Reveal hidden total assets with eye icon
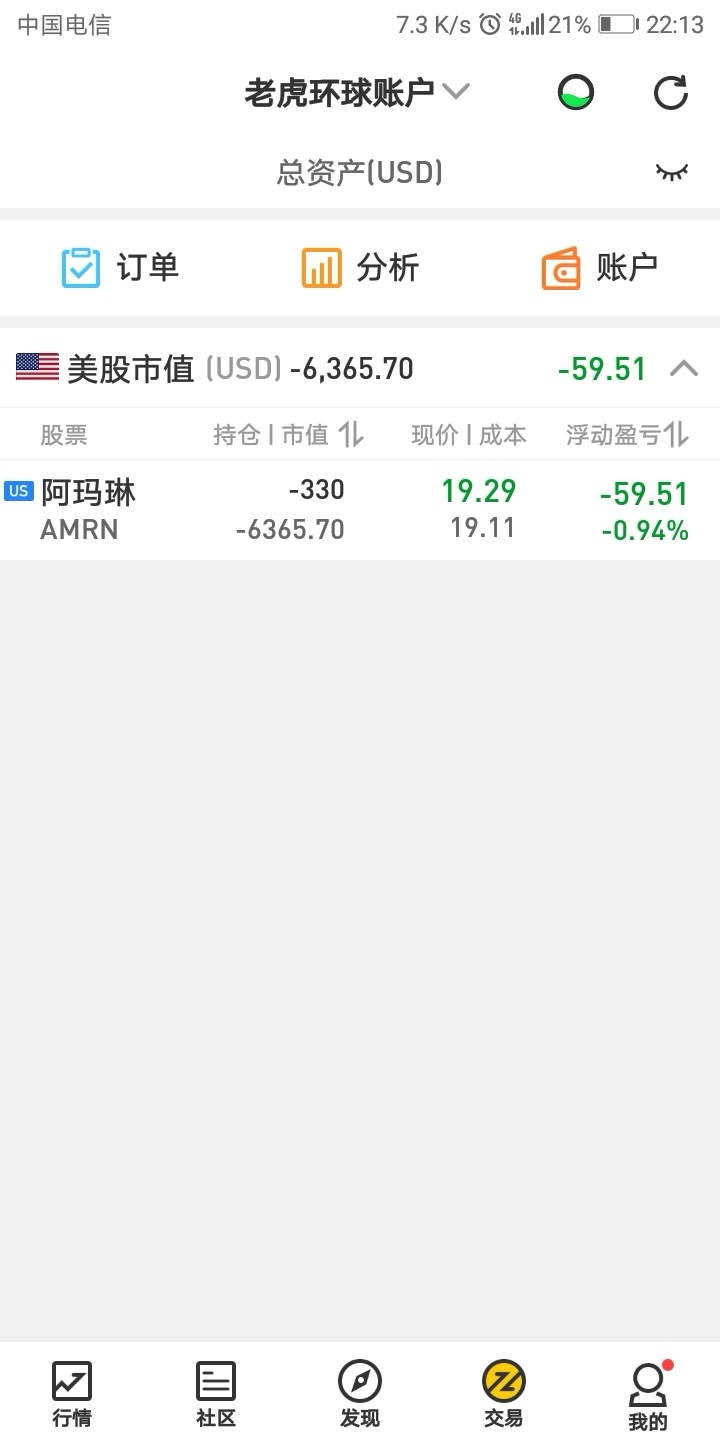 click(x=672, y=172)
